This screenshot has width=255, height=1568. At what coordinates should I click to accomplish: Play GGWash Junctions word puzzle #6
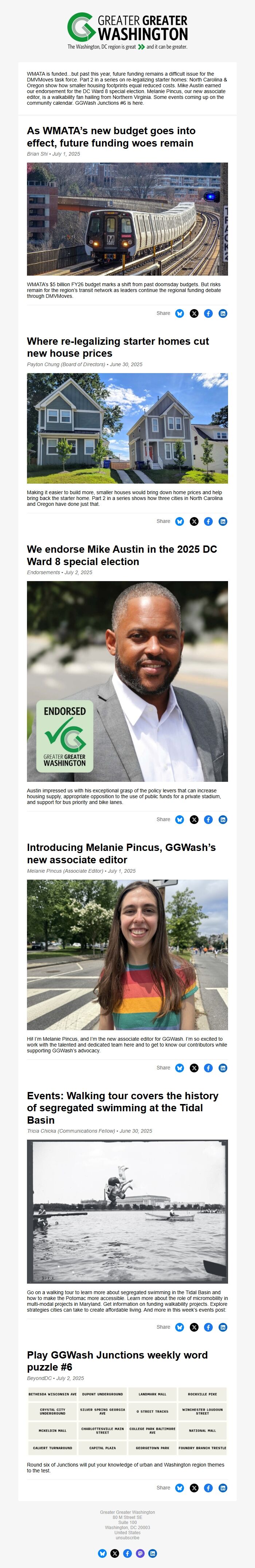point(117,1361)
